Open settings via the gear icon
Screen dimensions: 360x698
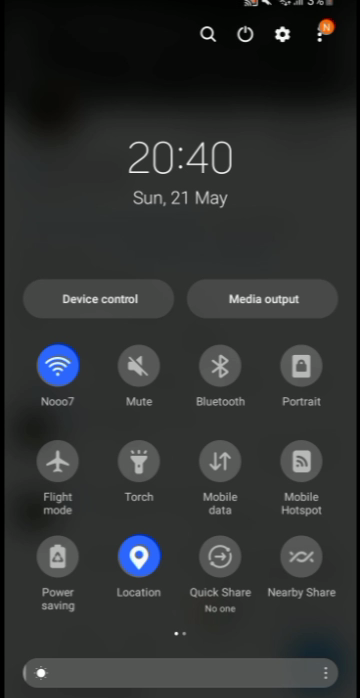point(283,34)
